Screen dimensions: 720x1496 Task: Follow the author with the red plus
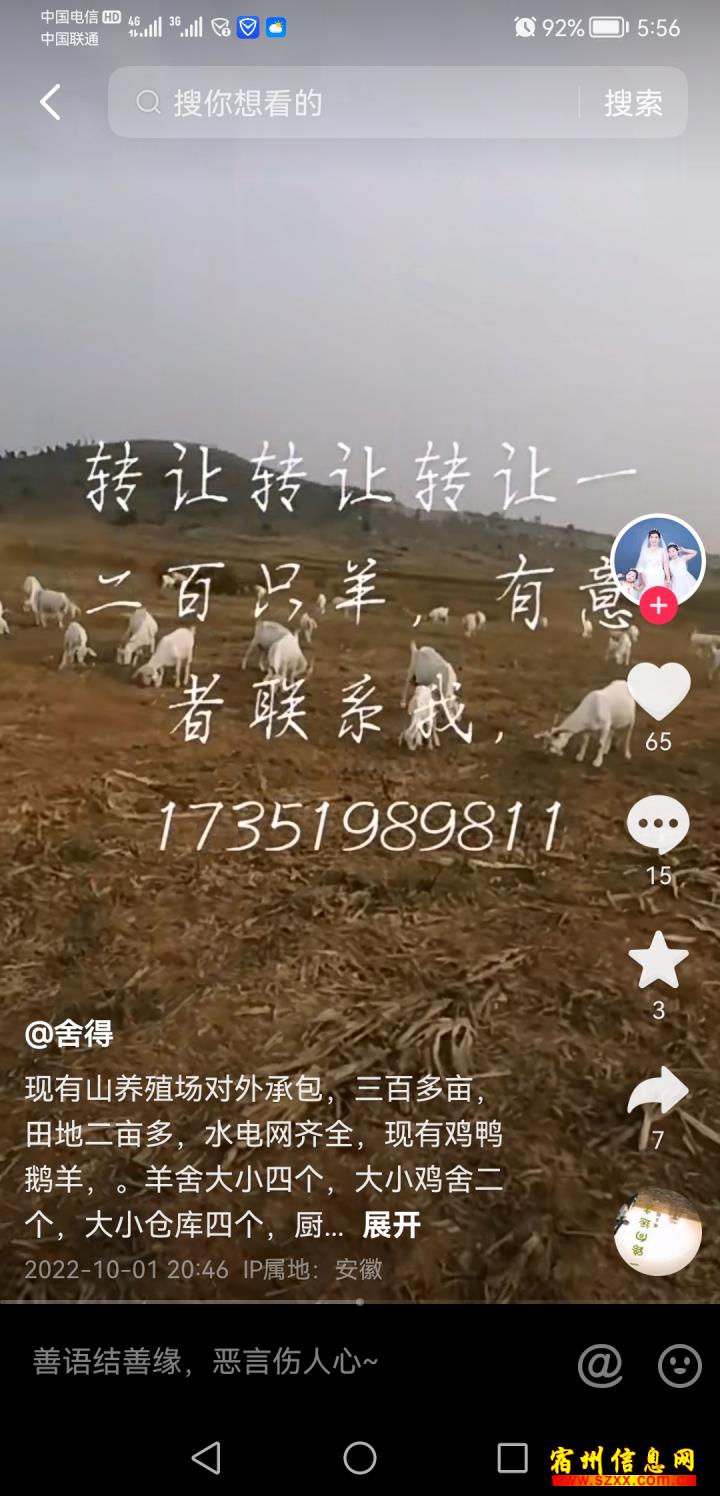(x=658, y=606)
